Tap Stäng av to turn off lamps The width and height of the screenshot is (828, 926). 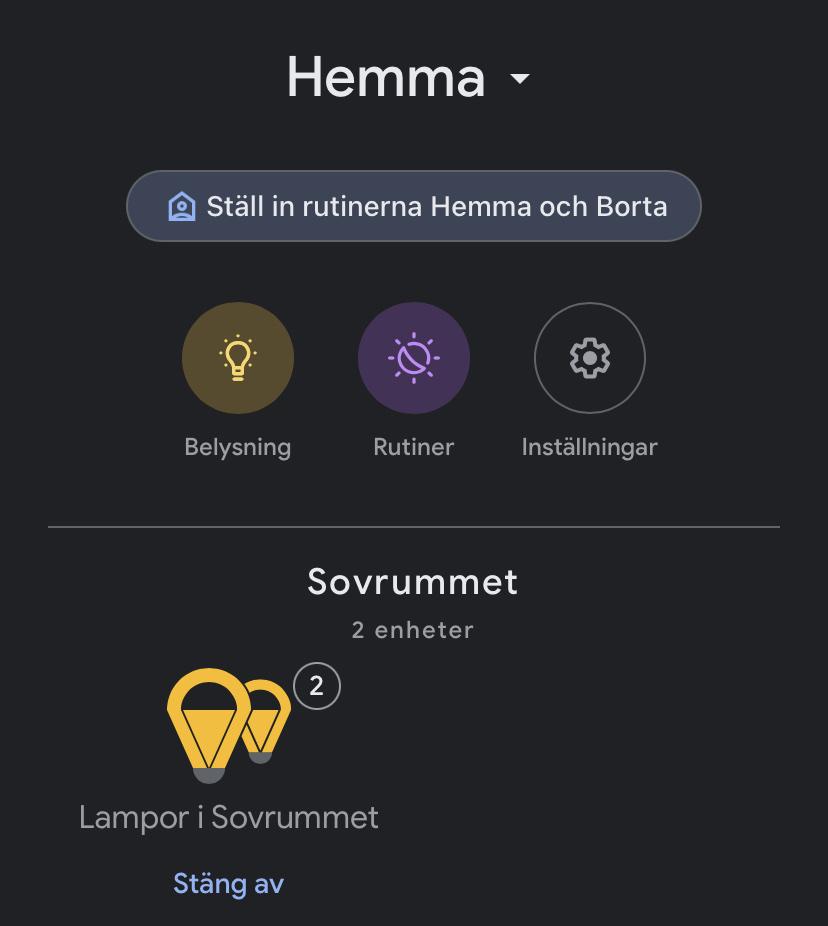pyautogui.click(x=228, y=883)
